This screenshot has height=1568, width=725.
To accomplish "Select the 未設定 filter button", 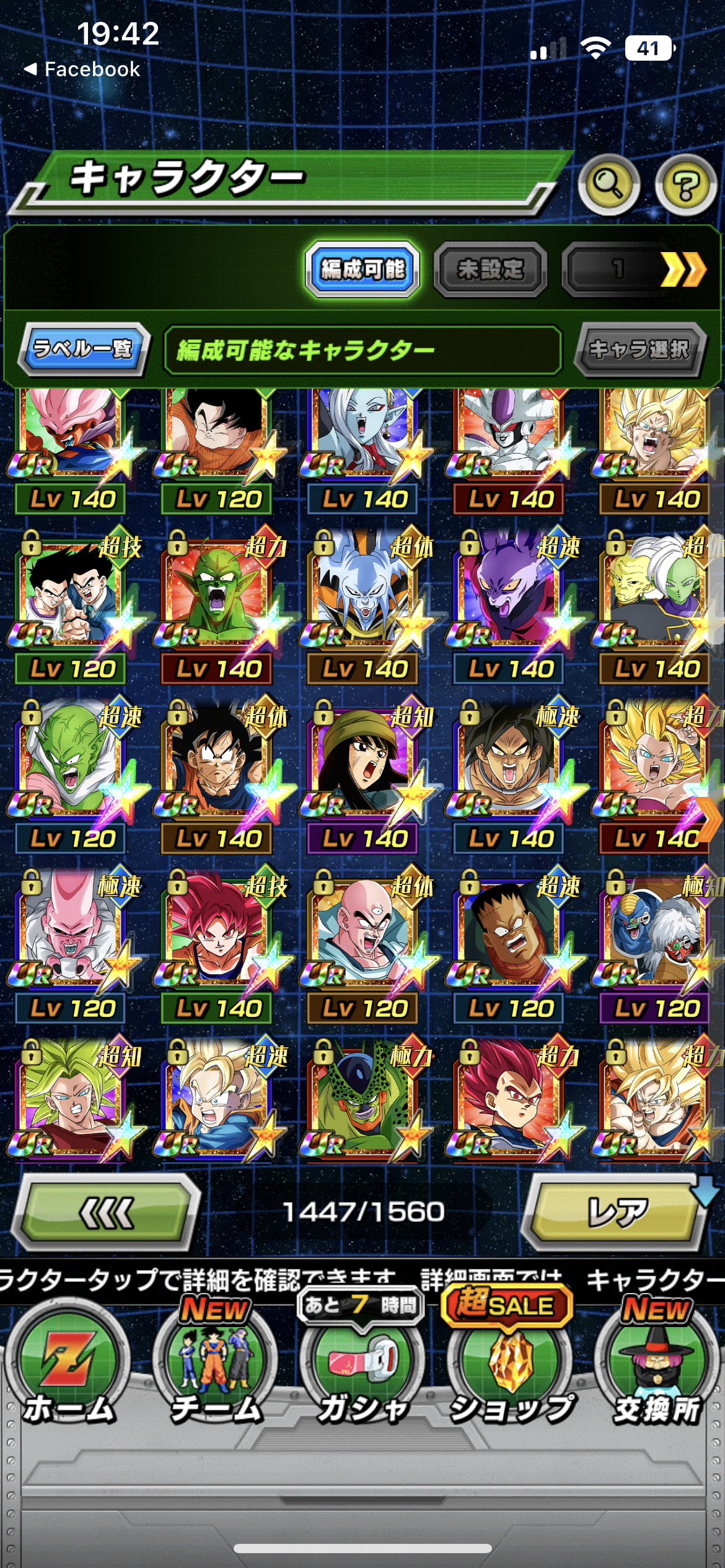I will (490, 269).
